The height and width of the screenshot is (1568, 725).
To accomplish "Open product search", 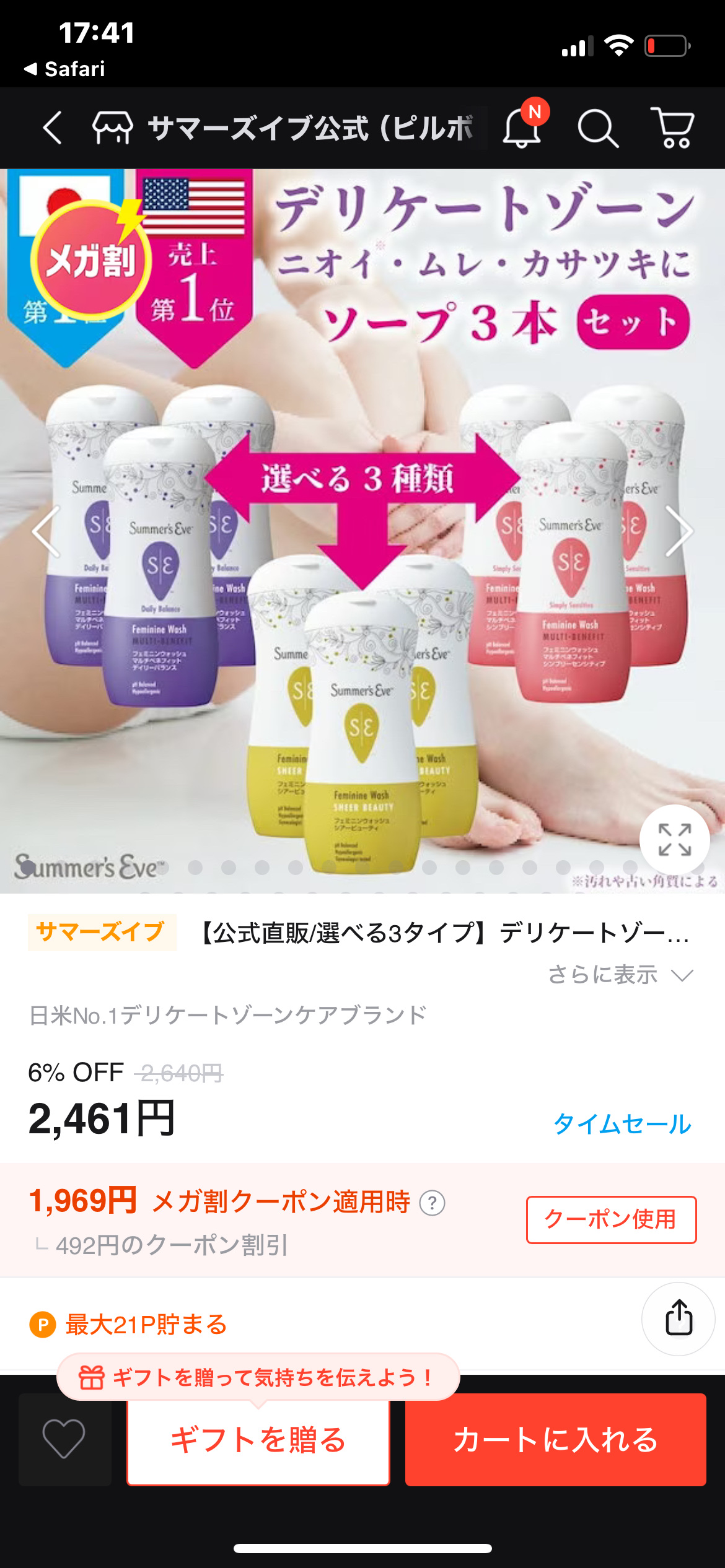I will tap(597, 128).
